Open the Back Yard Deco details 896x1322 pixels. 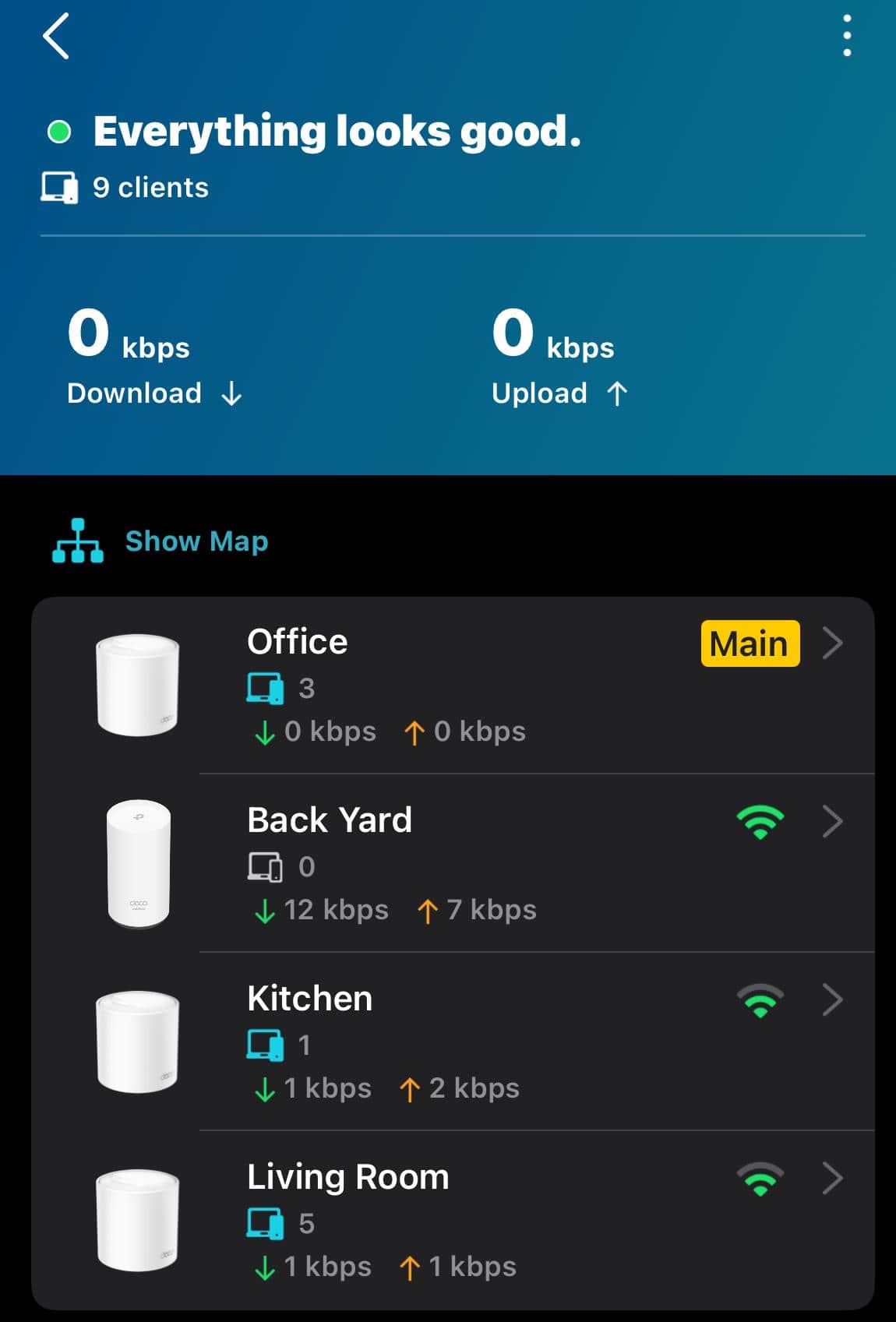pyautogui.click(x=467, y=863)
